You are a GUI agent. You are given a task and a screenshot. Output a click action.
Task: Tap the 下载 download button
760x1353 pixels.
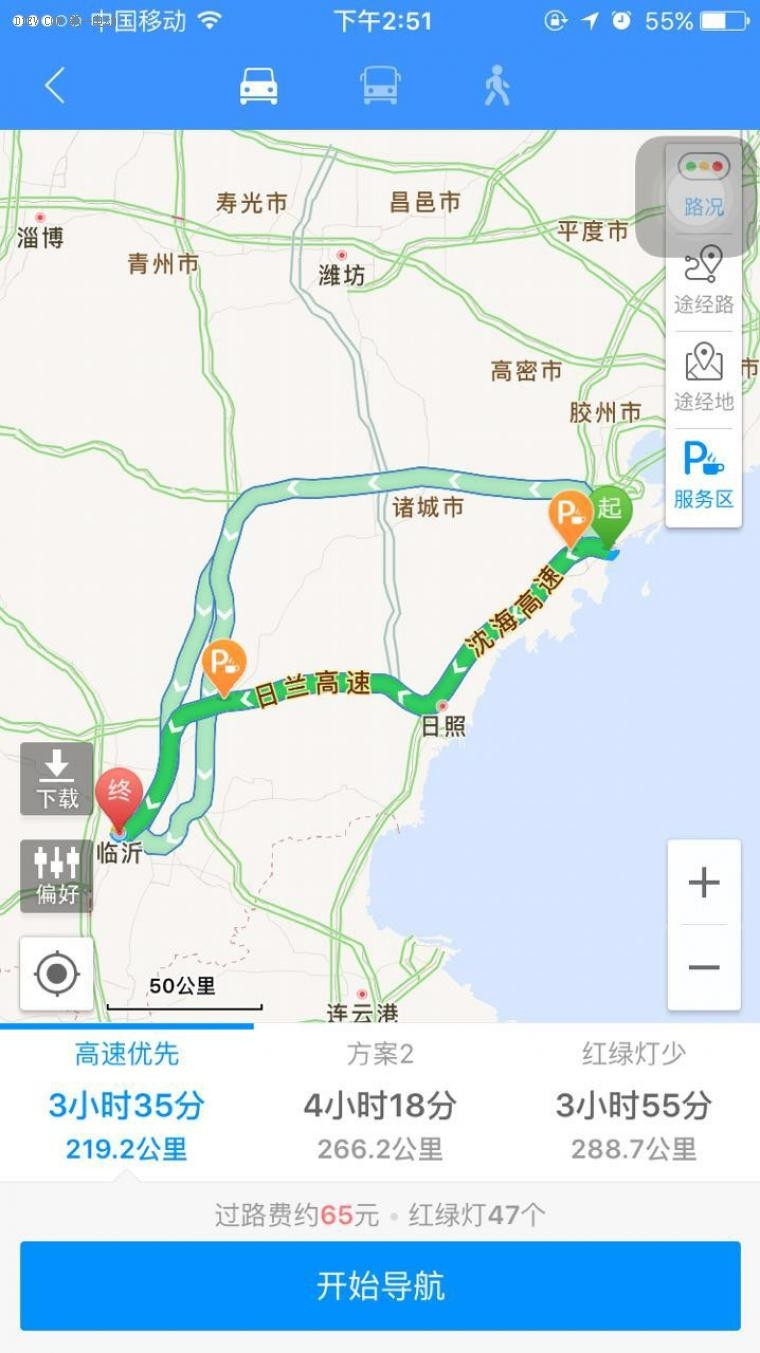(57, 779)
